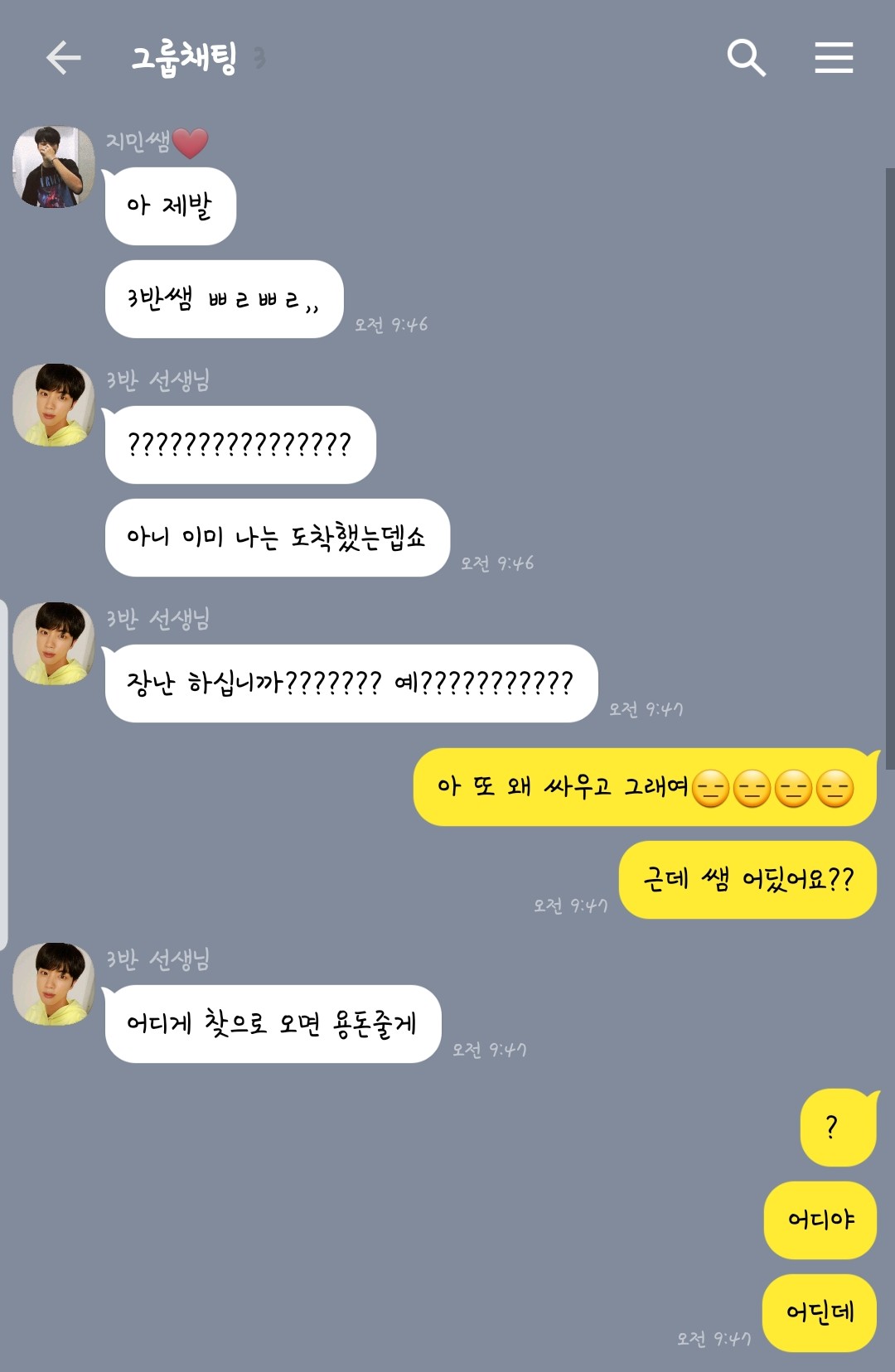895x1372 pixels.
Task: Open the search icon in the chat header
Action: click(747, 57)
